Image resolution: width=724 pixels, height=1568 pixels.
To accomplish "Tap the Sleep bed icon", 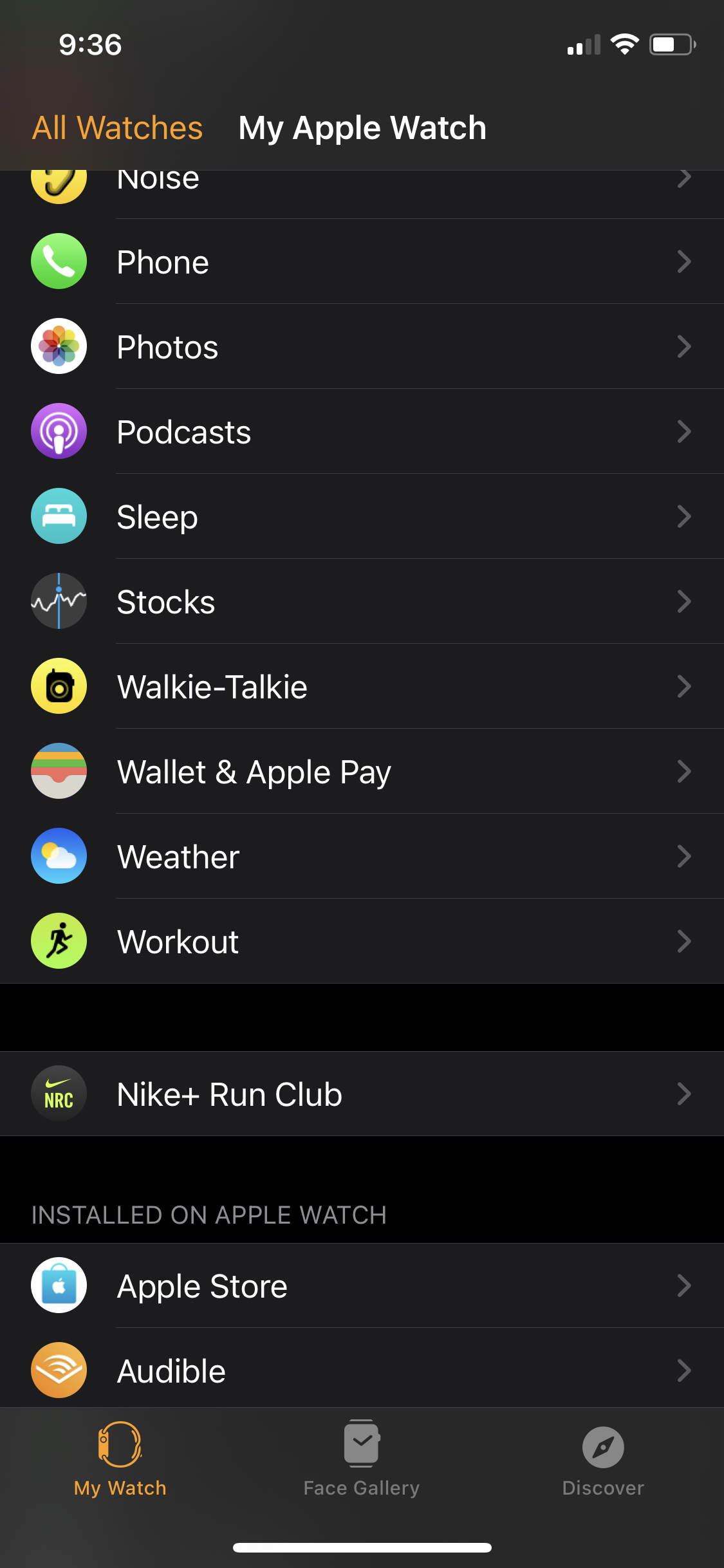I will [x=59, y=516].
